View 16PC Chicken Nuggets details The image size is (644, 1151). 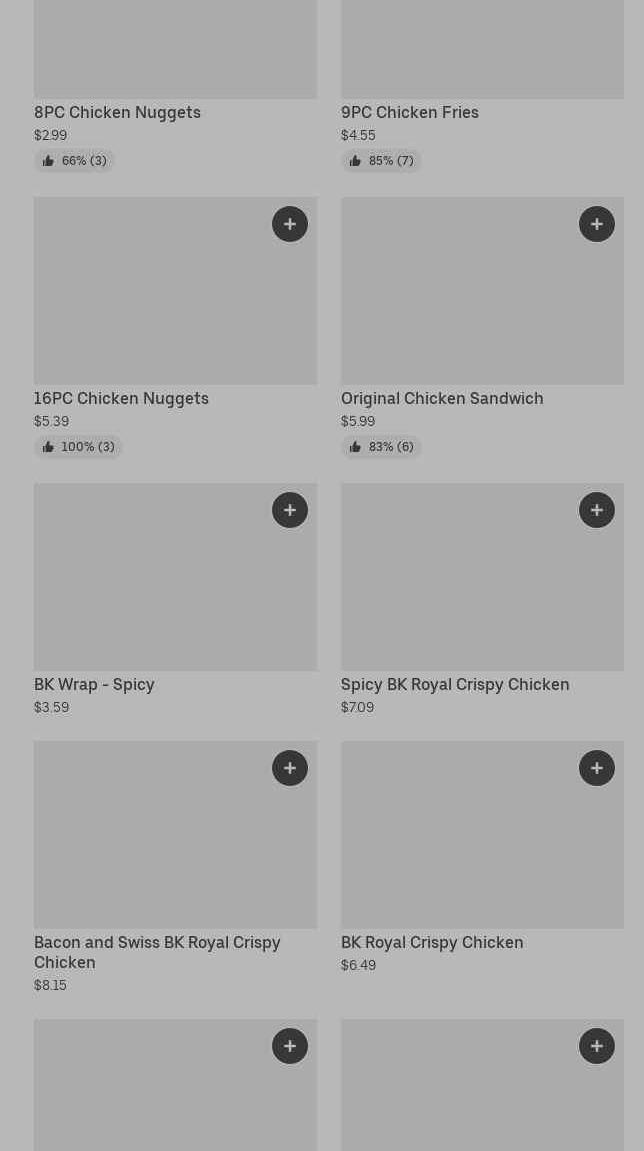click(x=121, y=399)
